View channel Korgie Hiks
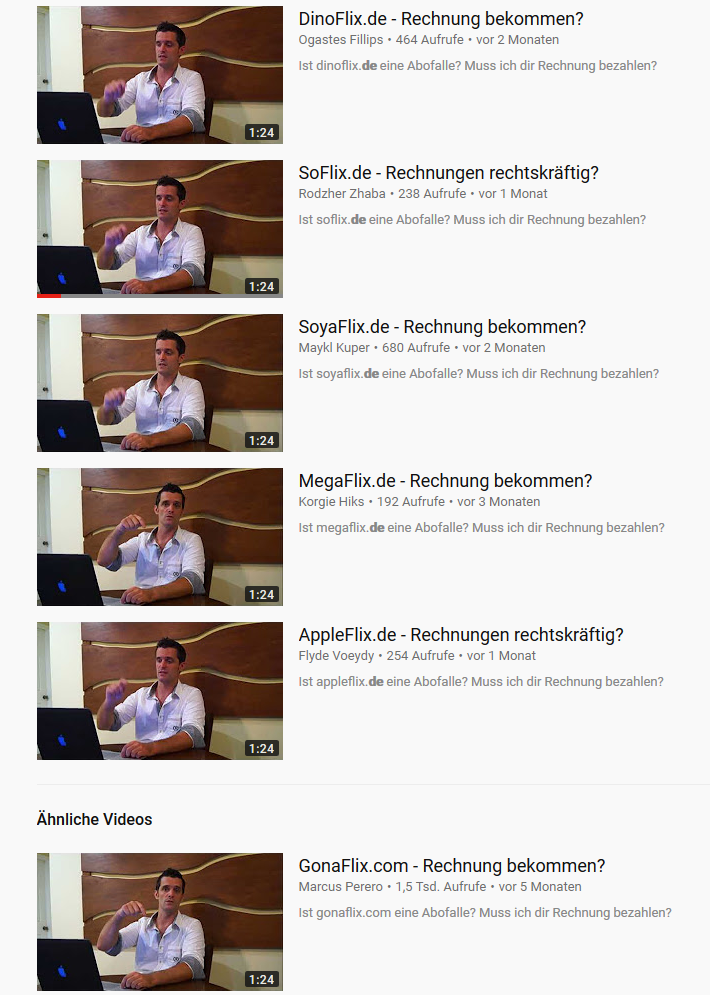710x995 pixels. click(331, 502)
